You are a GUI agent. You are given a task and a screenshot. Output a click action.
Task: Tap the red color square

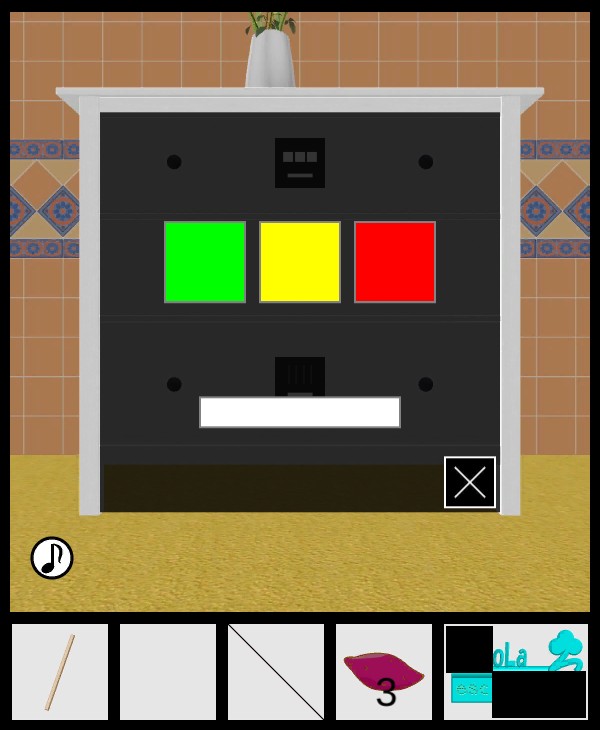pos(395,262)
